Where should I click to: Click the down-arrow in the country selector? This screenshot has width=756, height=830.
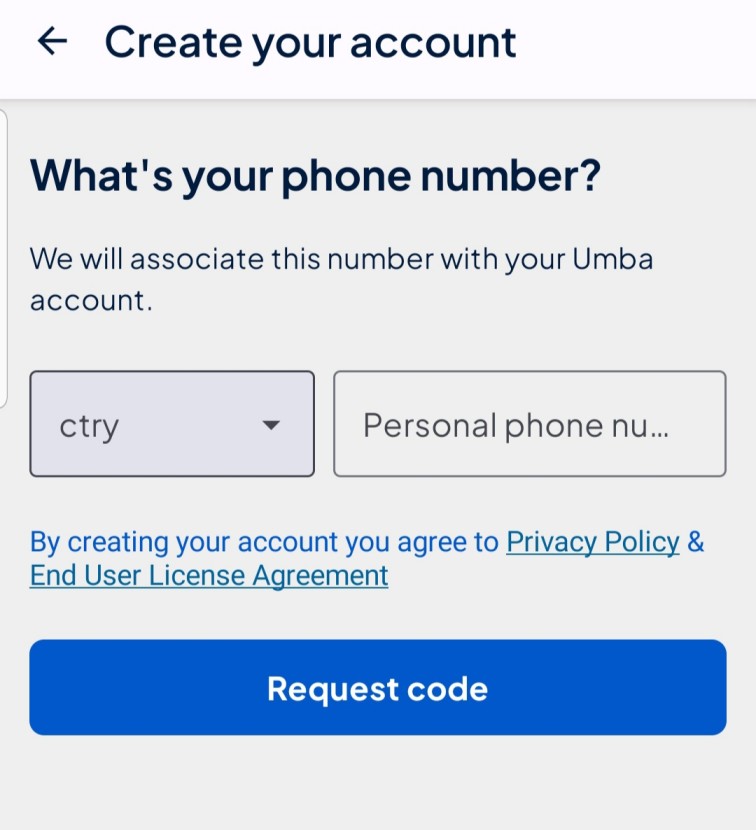pos(270,425)
